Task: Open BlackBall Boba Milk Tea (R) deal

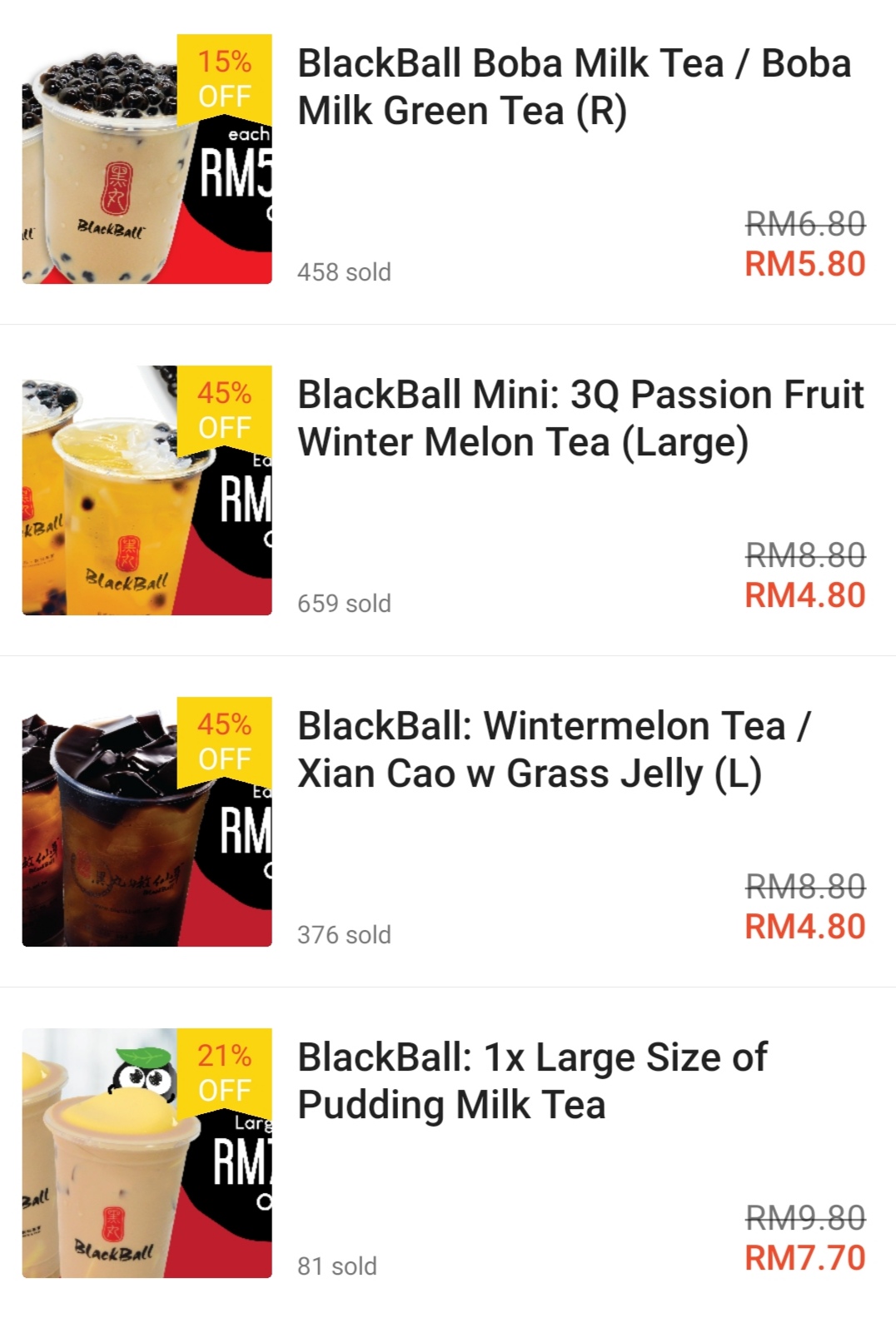Action: [x=574, y=87]
